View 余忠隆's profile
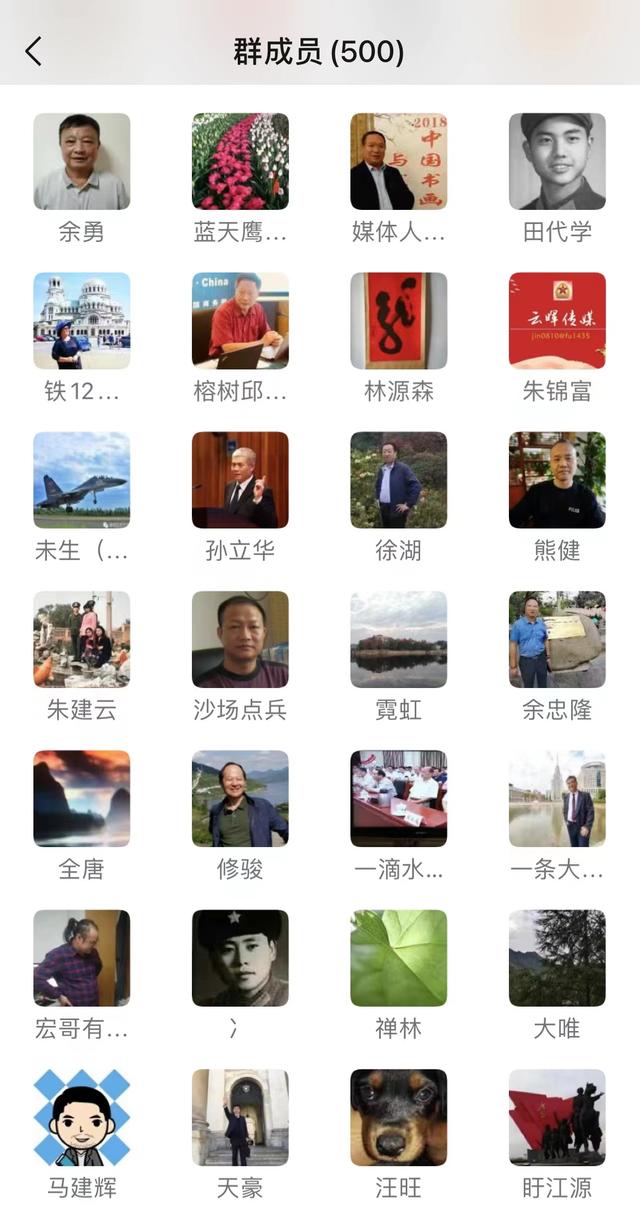Screen dimensions: 640x1226 pos(557,639)
